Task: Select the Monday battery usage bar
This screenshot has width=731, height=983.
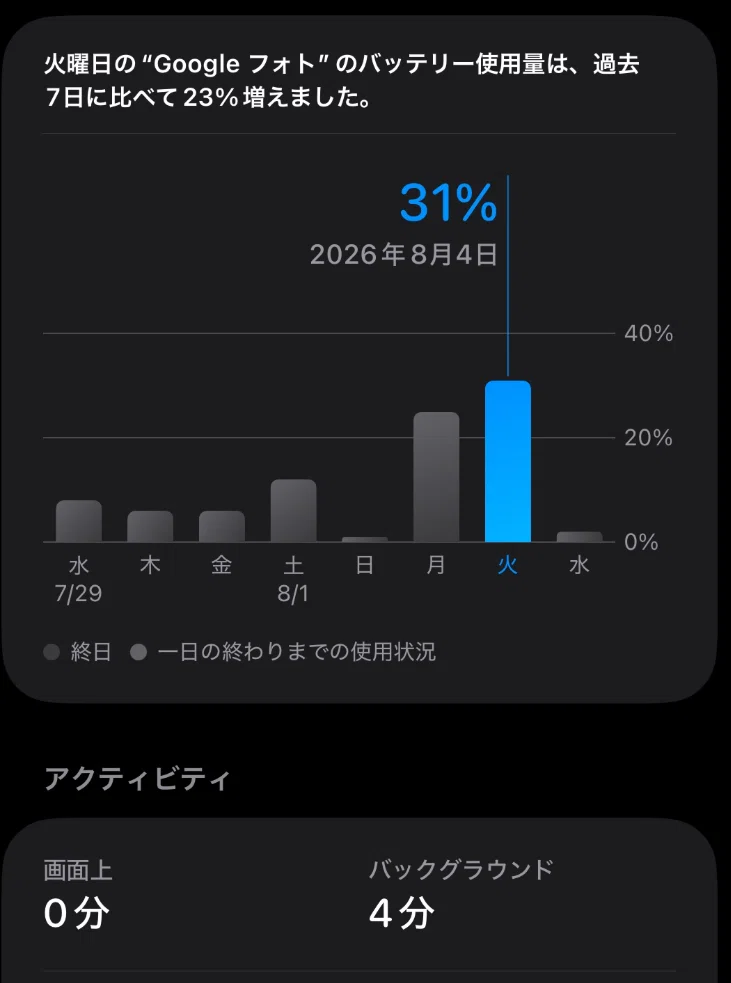Action: (436, 477)
